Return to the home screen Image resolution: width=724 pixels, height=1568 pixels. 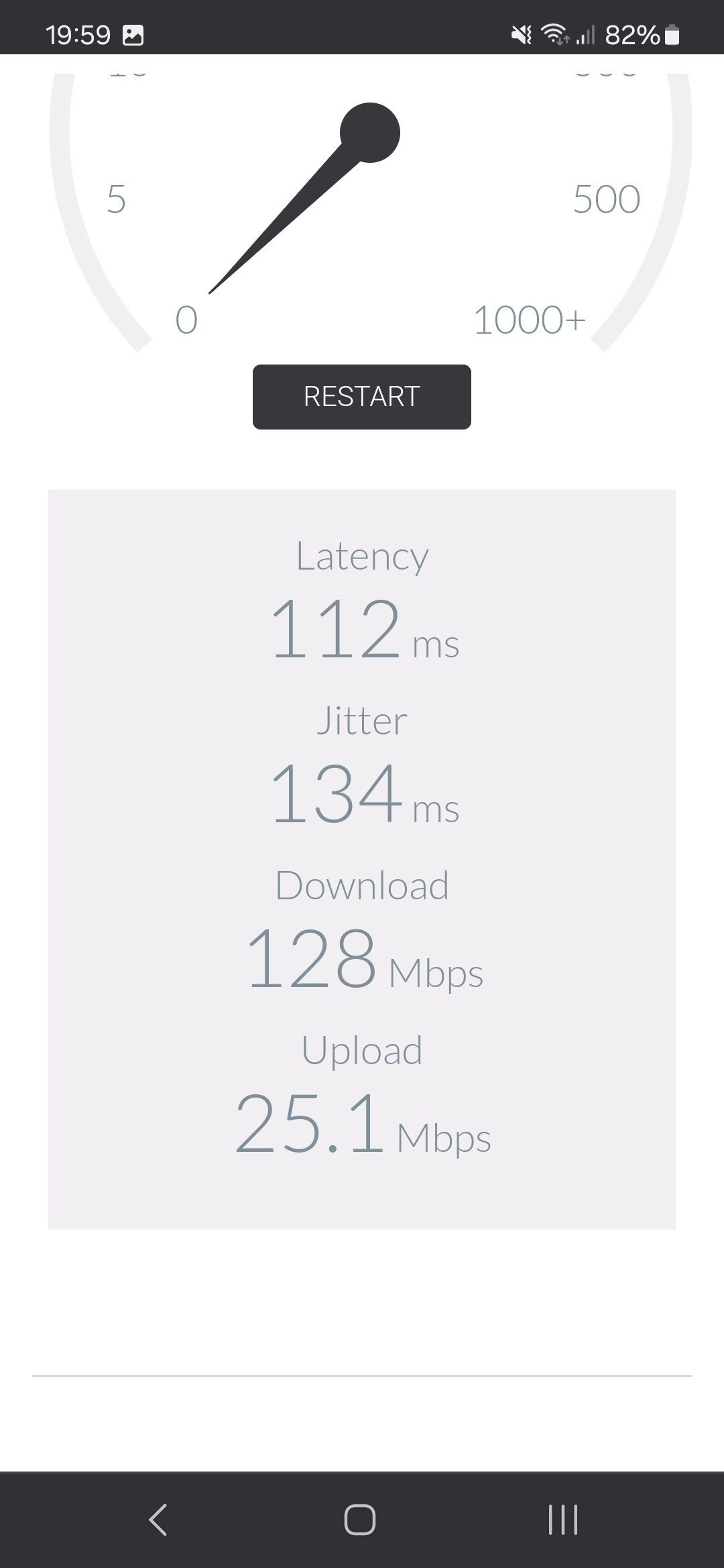[360, 1519]
